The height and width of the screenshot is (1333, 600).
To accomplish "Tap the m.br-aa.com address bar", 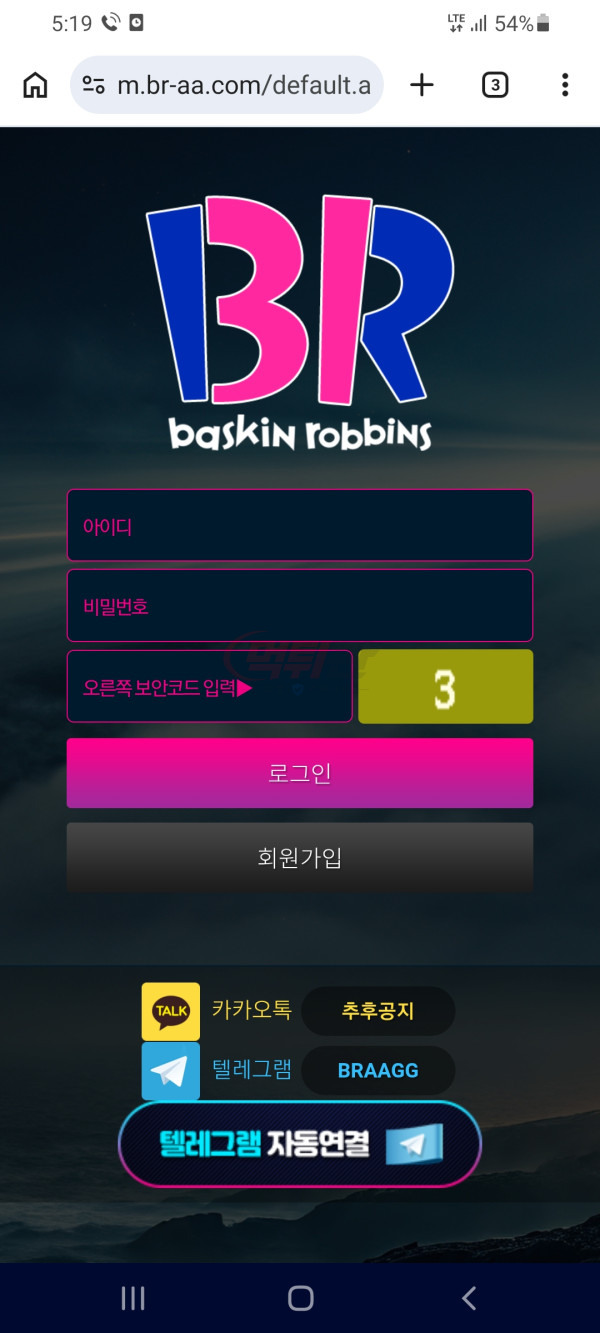I will pyautogui.click(x=227, y=85).
